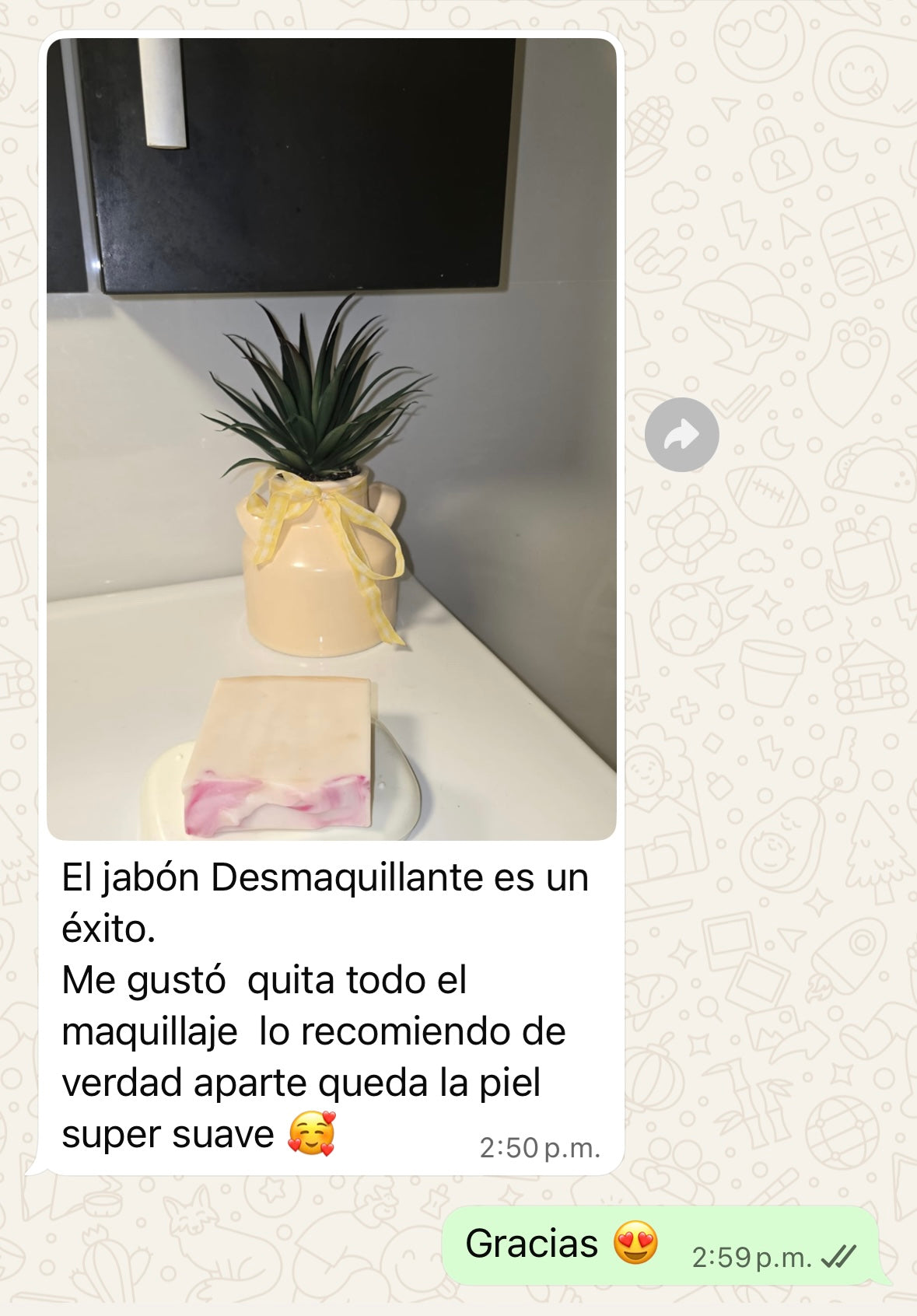Tap the forward arrow beside the photo message

(x=683, y=434)
